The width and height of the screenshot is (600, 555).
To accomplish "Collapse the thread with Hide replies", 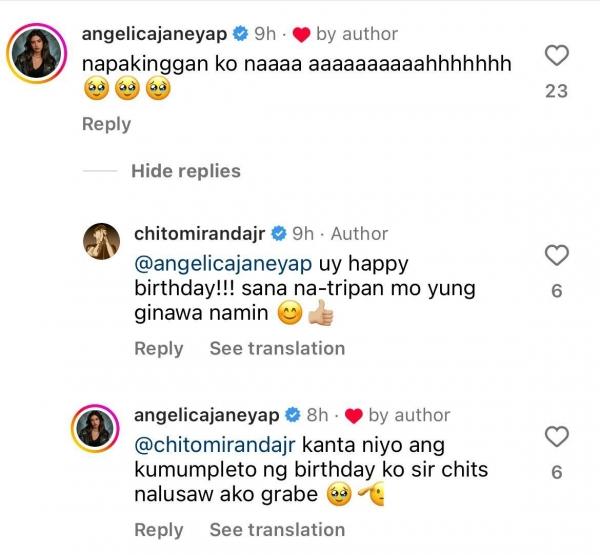I will [186, 171].
